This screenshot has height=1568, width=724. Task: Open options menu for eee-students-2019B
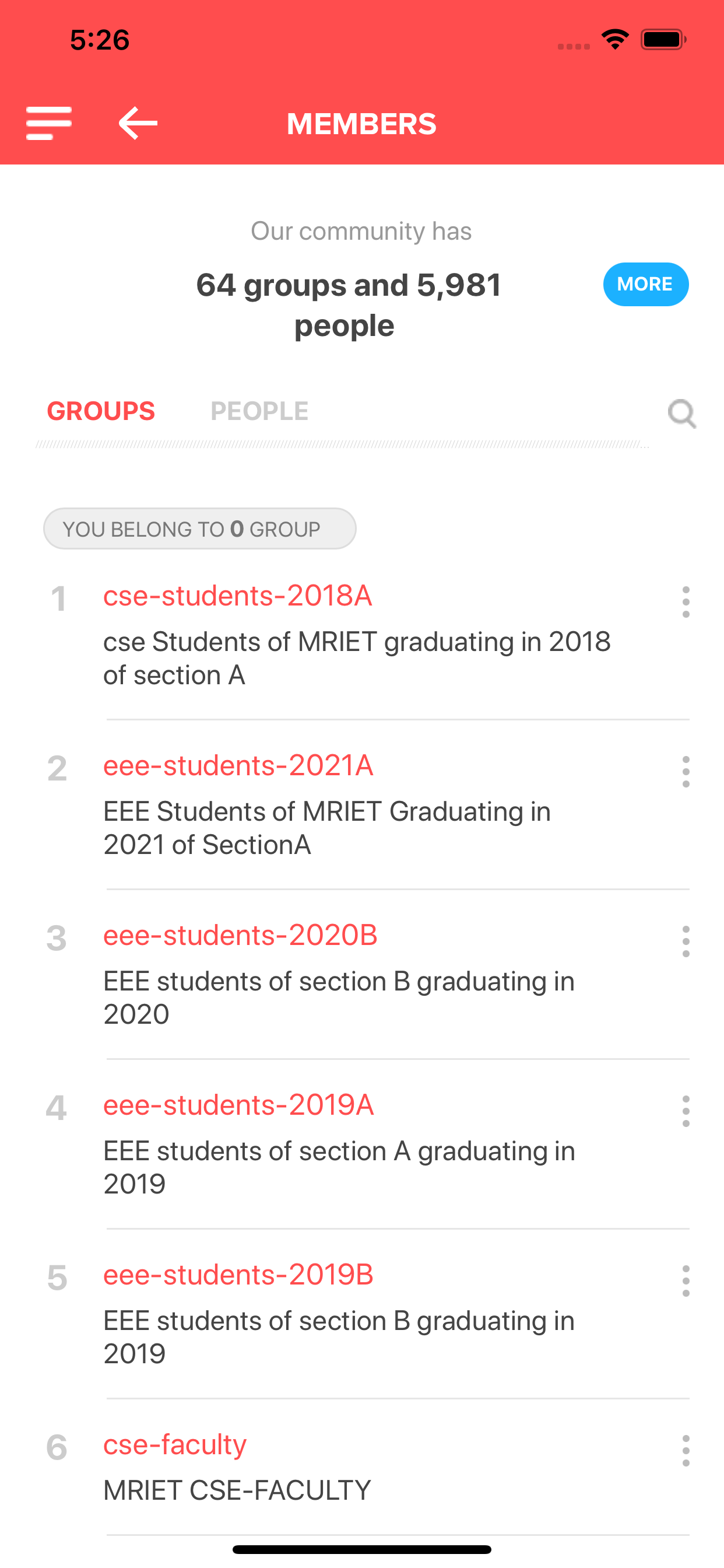pos(686,1282)
